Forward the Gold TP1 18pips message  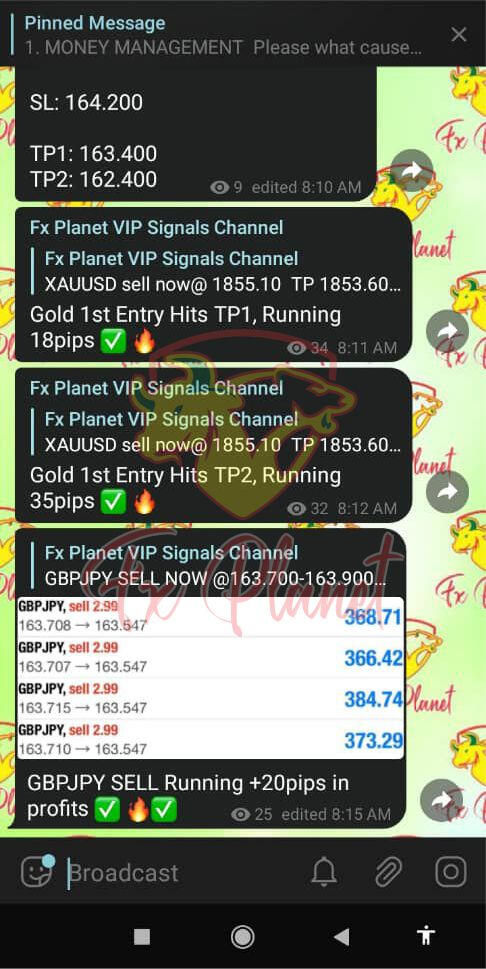[x=447, y=331]
